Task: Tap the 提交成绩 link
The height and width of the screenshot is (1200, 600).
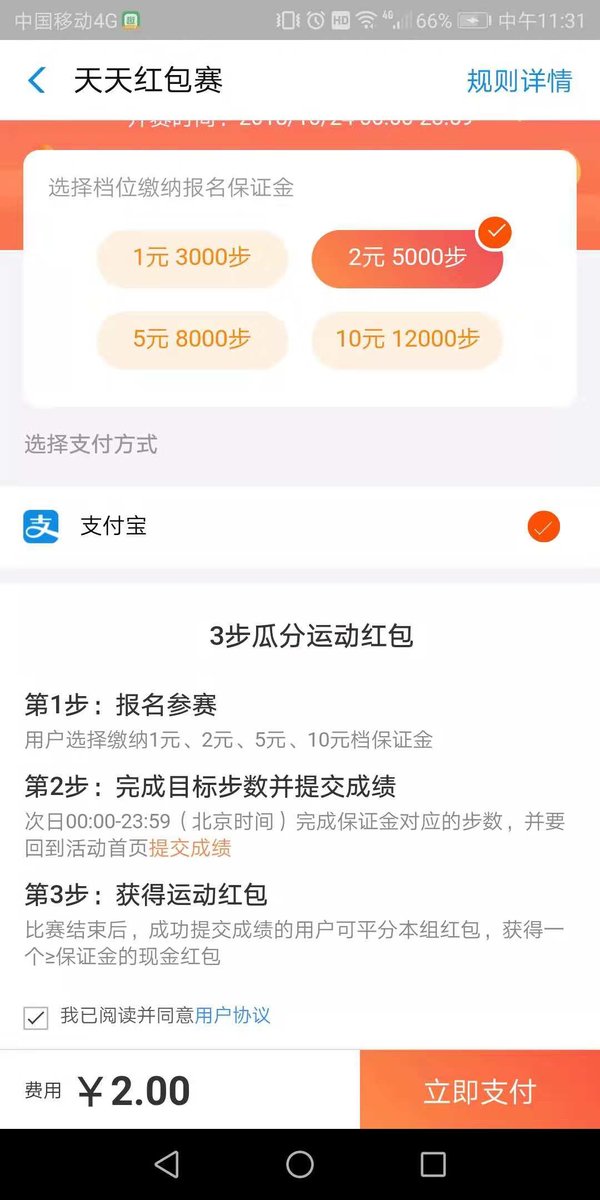Action: coord(190,849)
